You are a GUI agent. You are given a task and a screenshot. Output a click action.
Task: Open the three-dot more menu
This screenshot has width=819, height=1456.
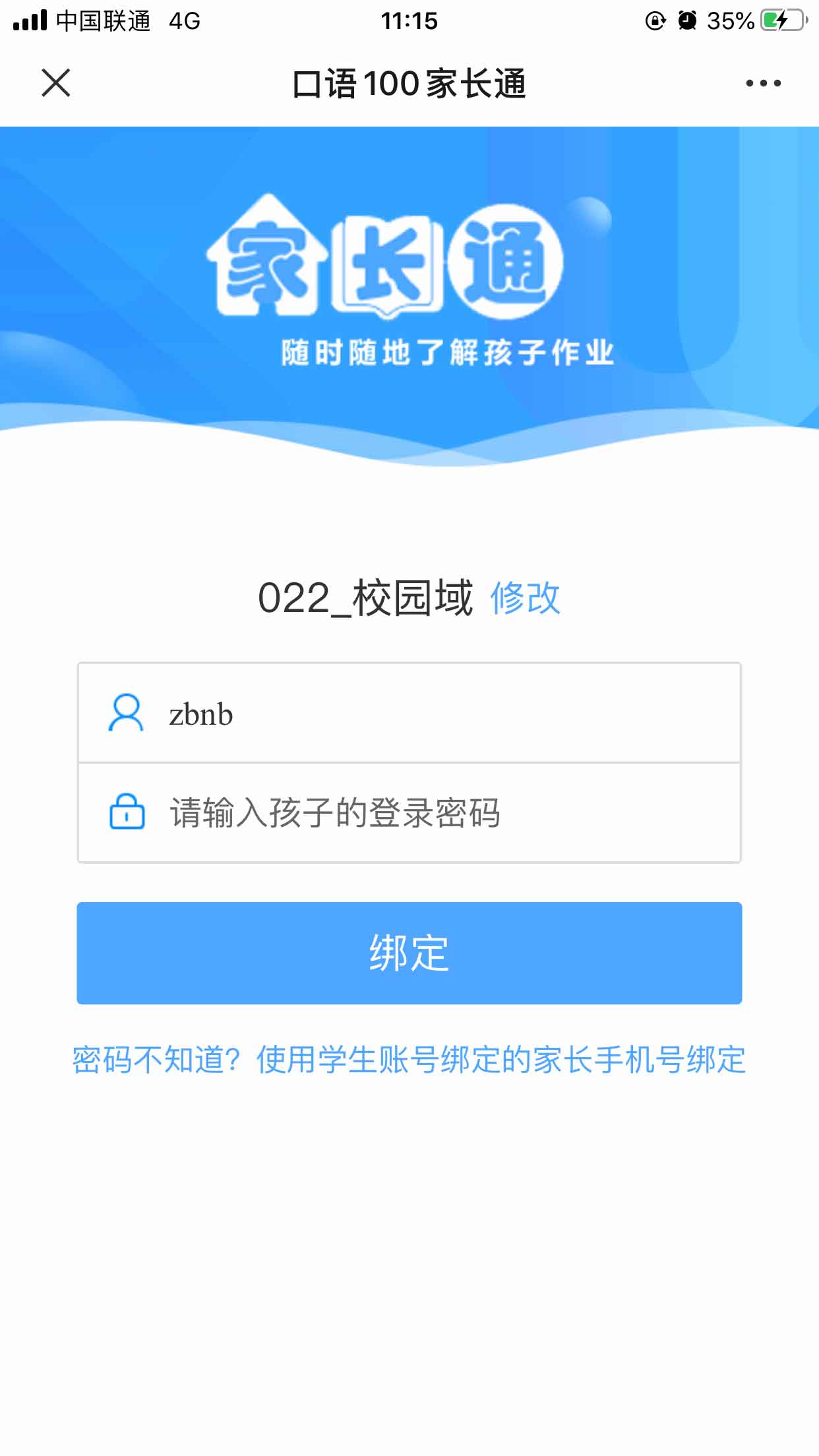763,83
